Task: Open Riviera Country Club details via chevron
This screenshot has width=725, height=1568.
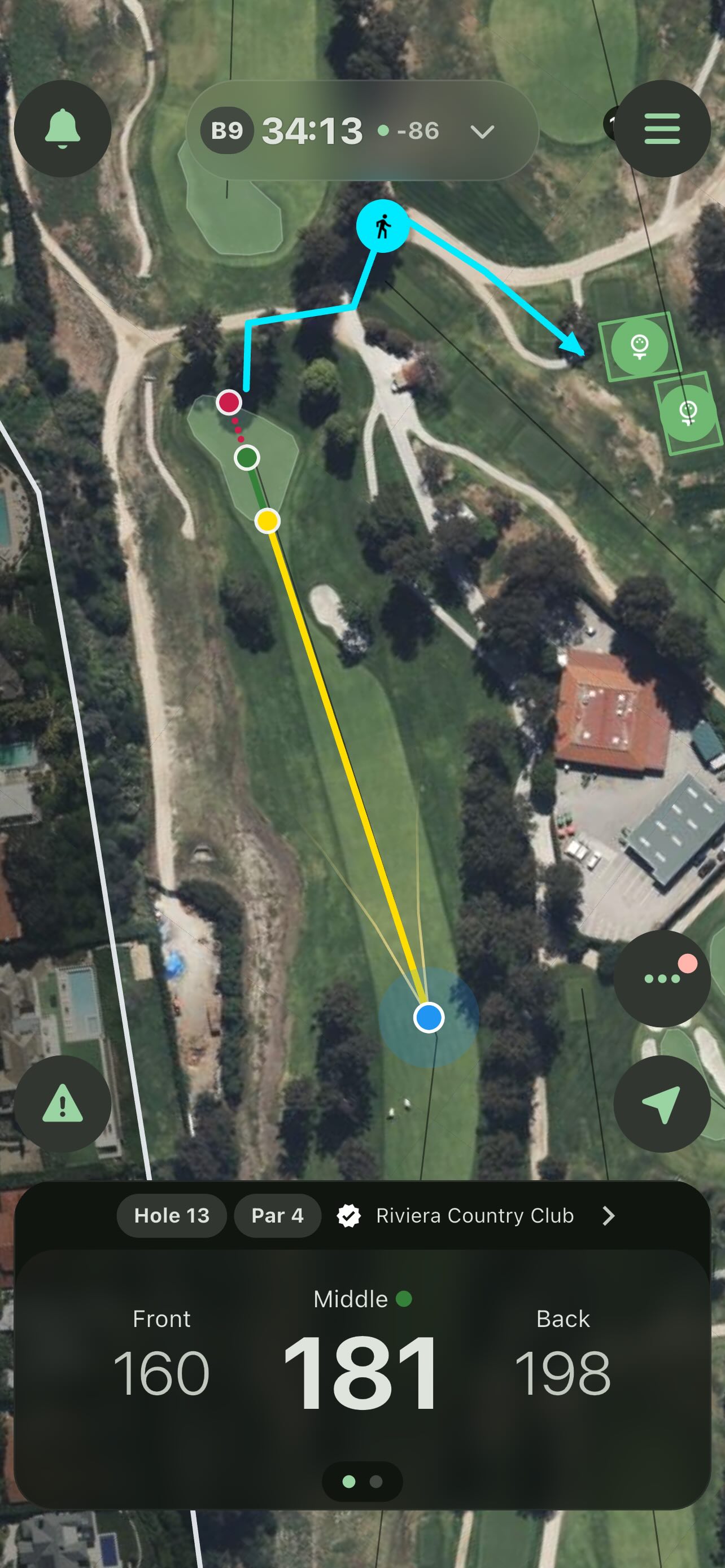Action: pyautogui.click(x=609, y=1216)
